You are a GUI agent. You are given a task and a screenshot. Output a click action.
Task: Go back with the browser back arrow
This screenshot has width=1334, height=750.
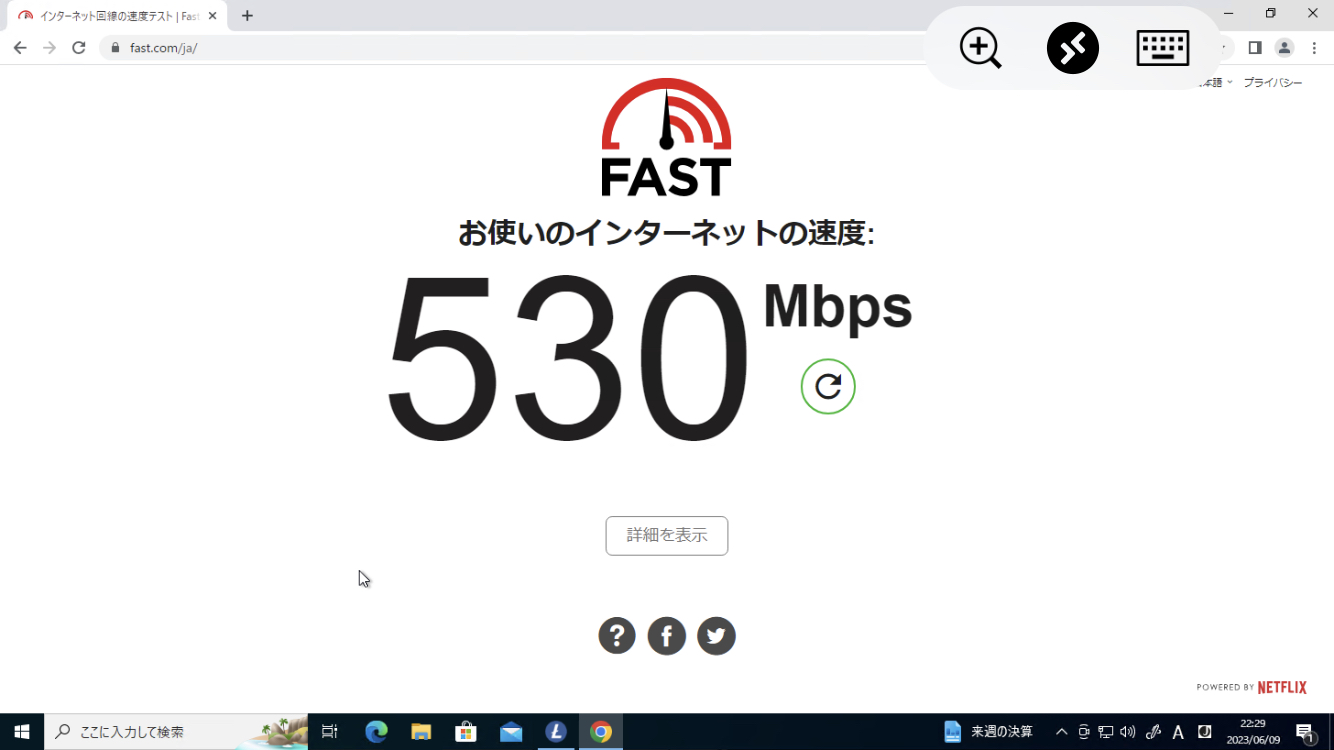[x=20, y=48]
